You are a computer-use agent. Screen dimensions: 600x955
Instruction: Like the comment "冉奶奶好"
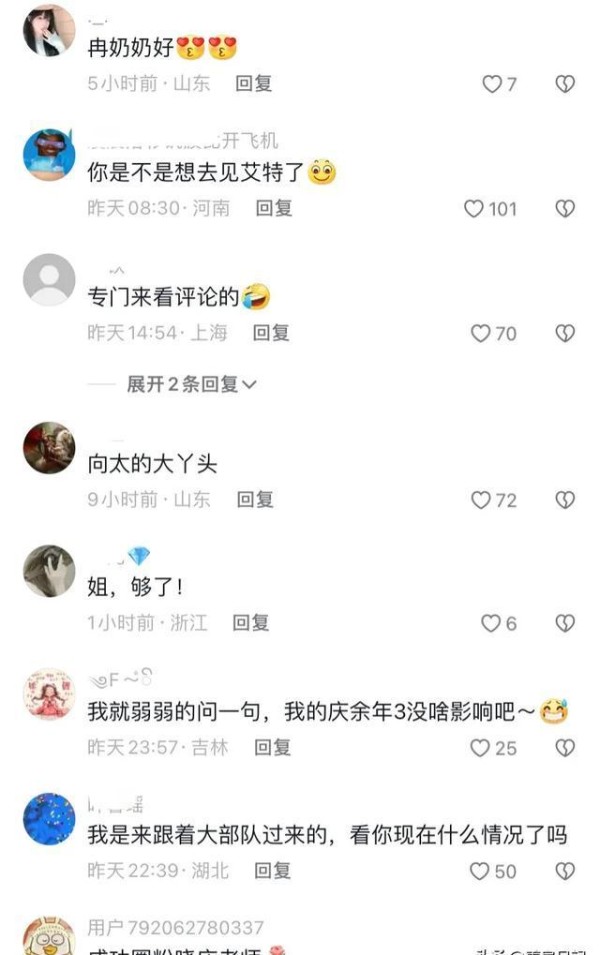pyautogui.click(x=492, y=85)
